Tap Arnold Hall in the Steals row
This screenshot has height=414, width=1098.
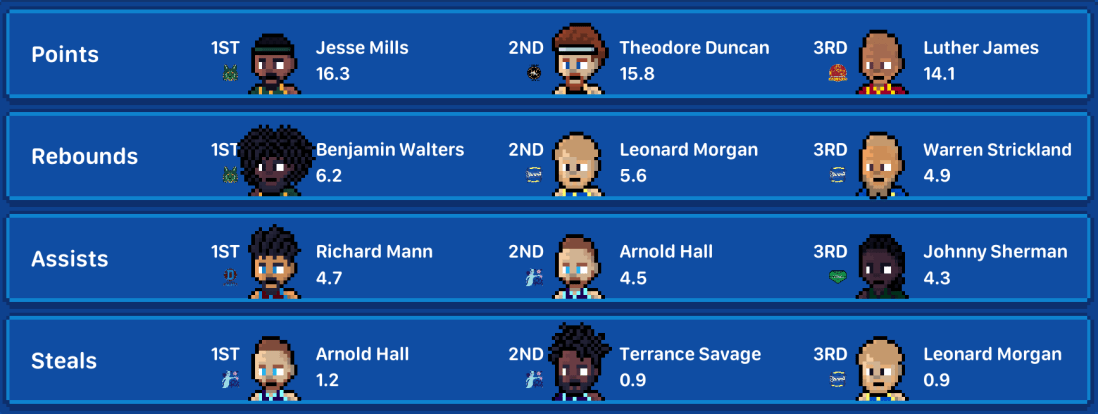click(362, 354)
